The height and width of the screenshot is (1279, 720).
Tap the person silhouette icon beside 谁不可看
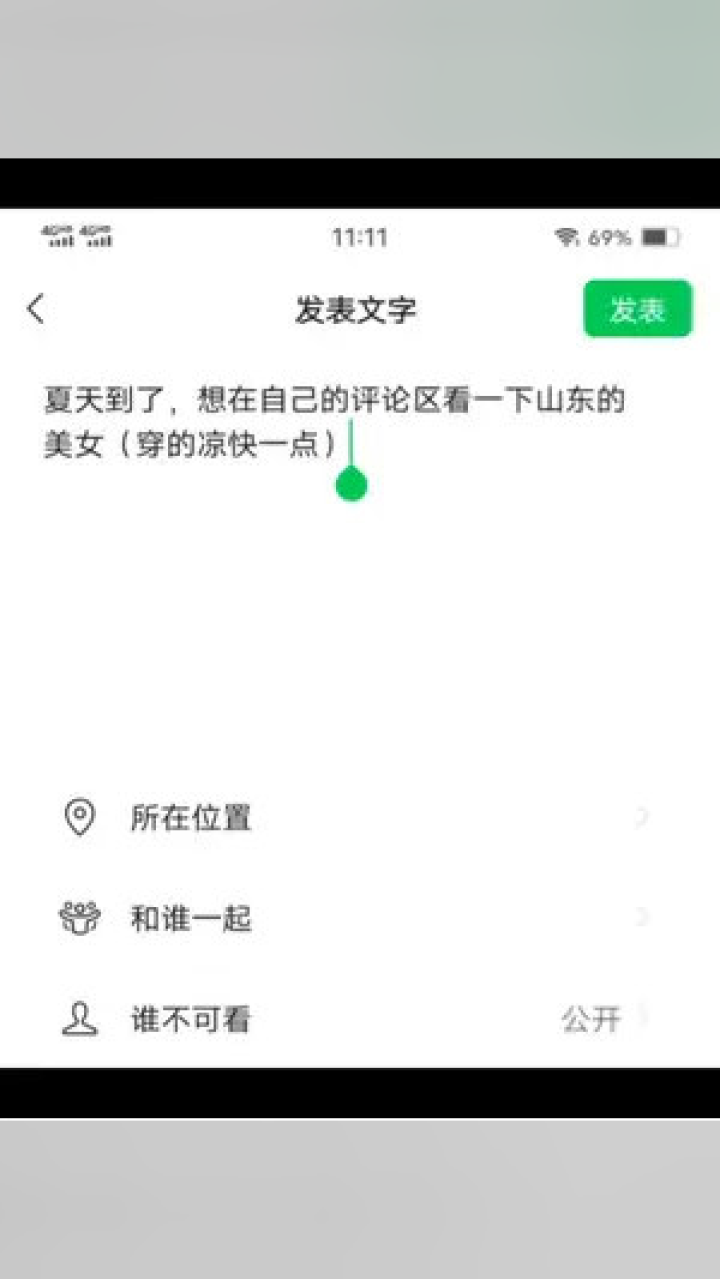[x=80, y=1018]
